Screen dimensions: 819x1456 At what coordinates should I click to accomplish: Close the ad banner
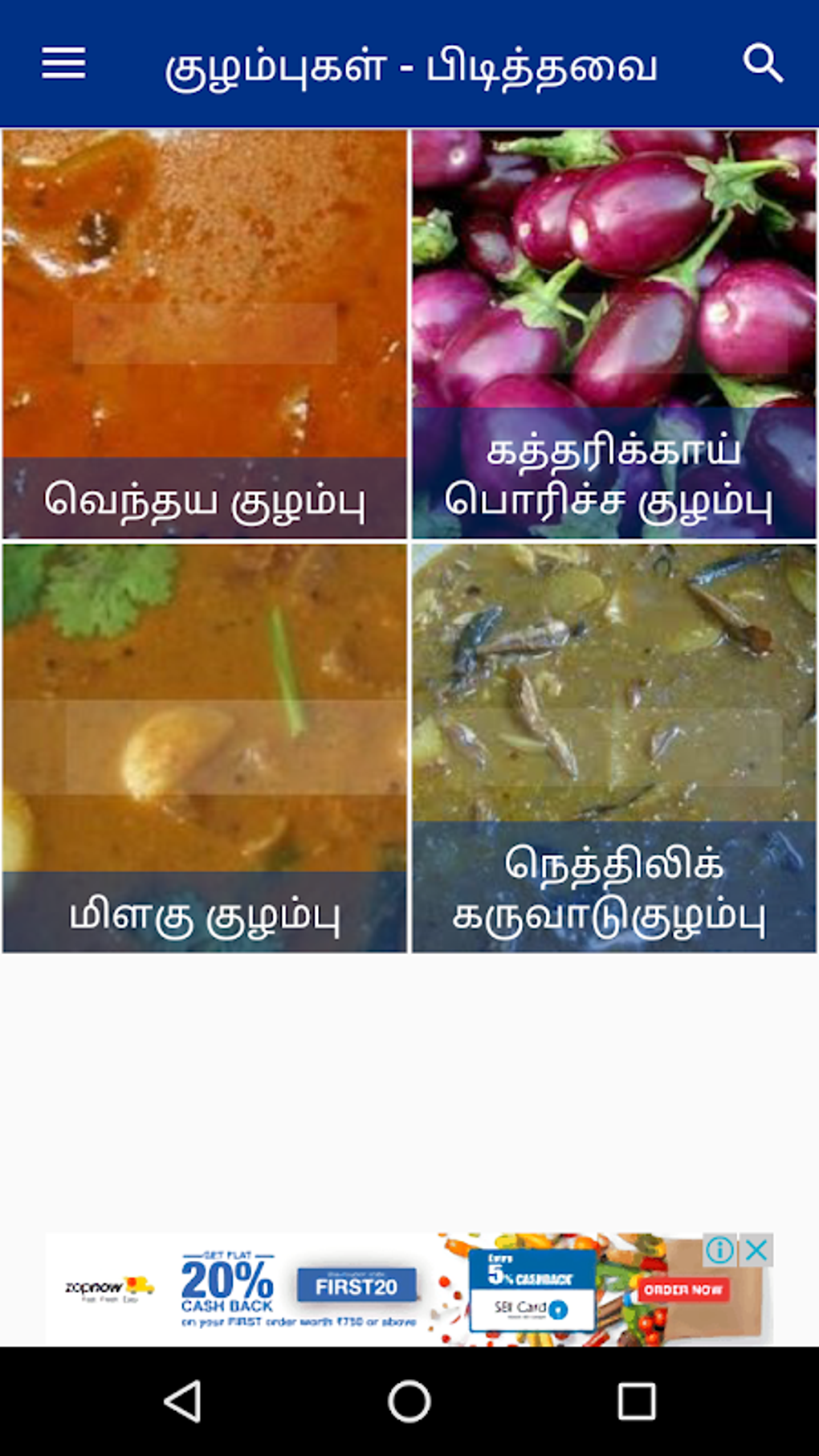pos(756,1250)
